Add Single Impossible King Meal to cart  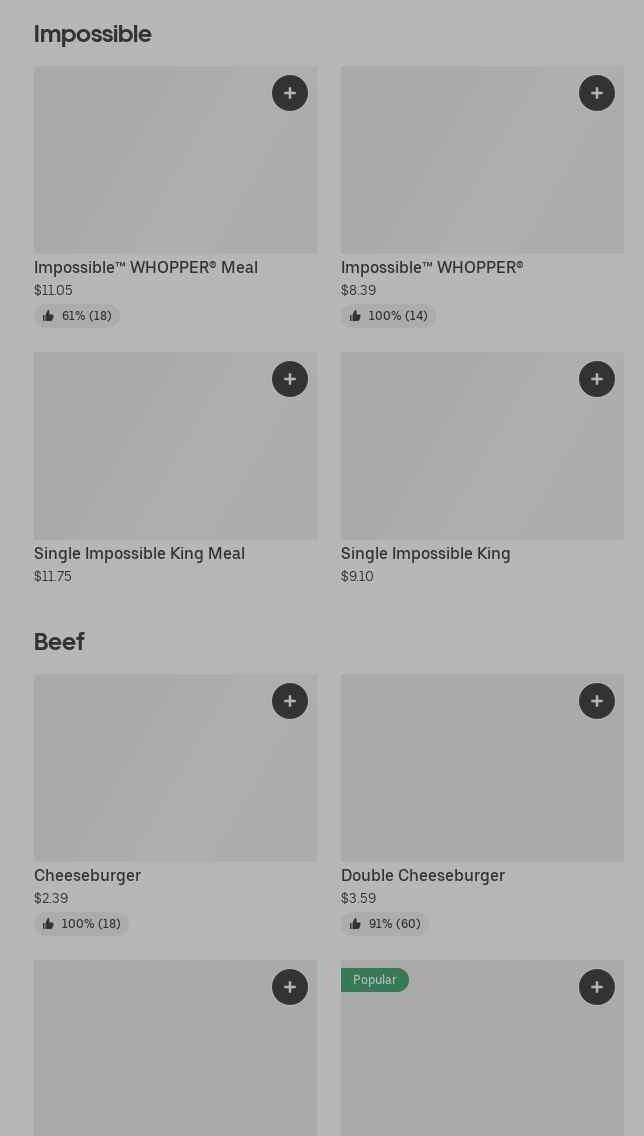point(290,379)
